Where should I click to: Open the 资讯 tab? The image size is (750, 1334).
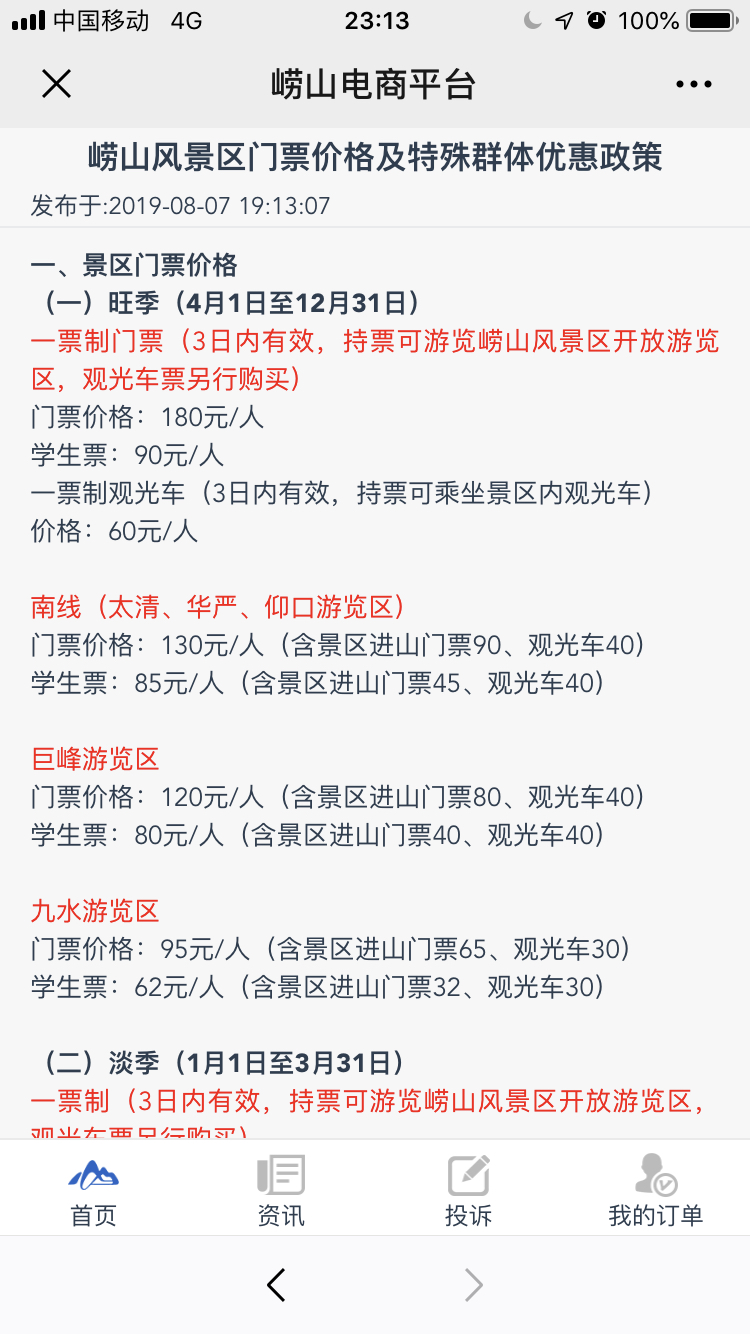coord(281,1190)
